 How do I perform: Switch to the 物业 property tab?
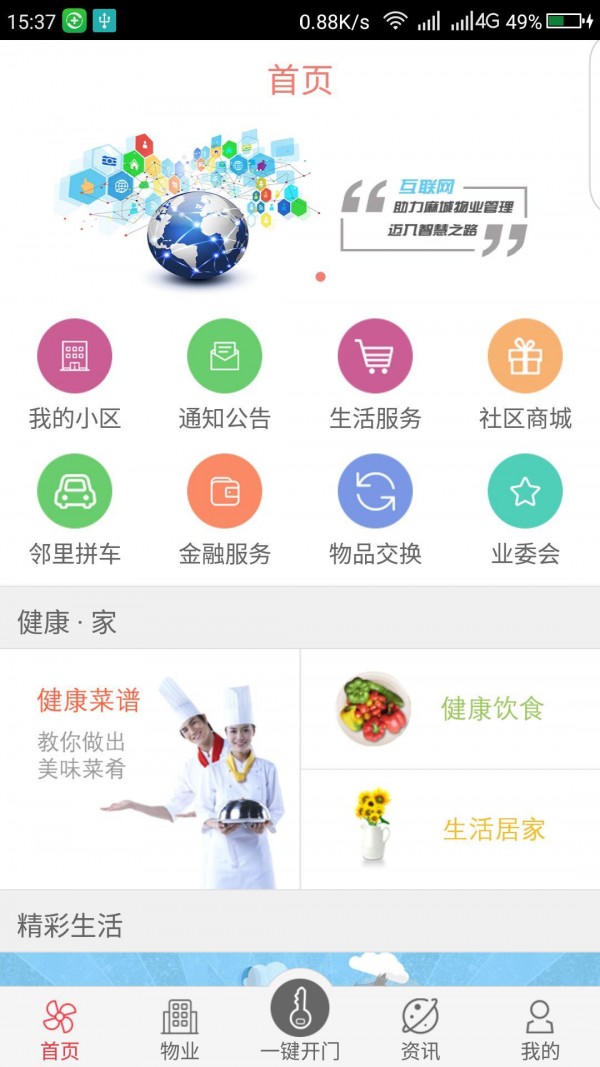(180, 1029)
